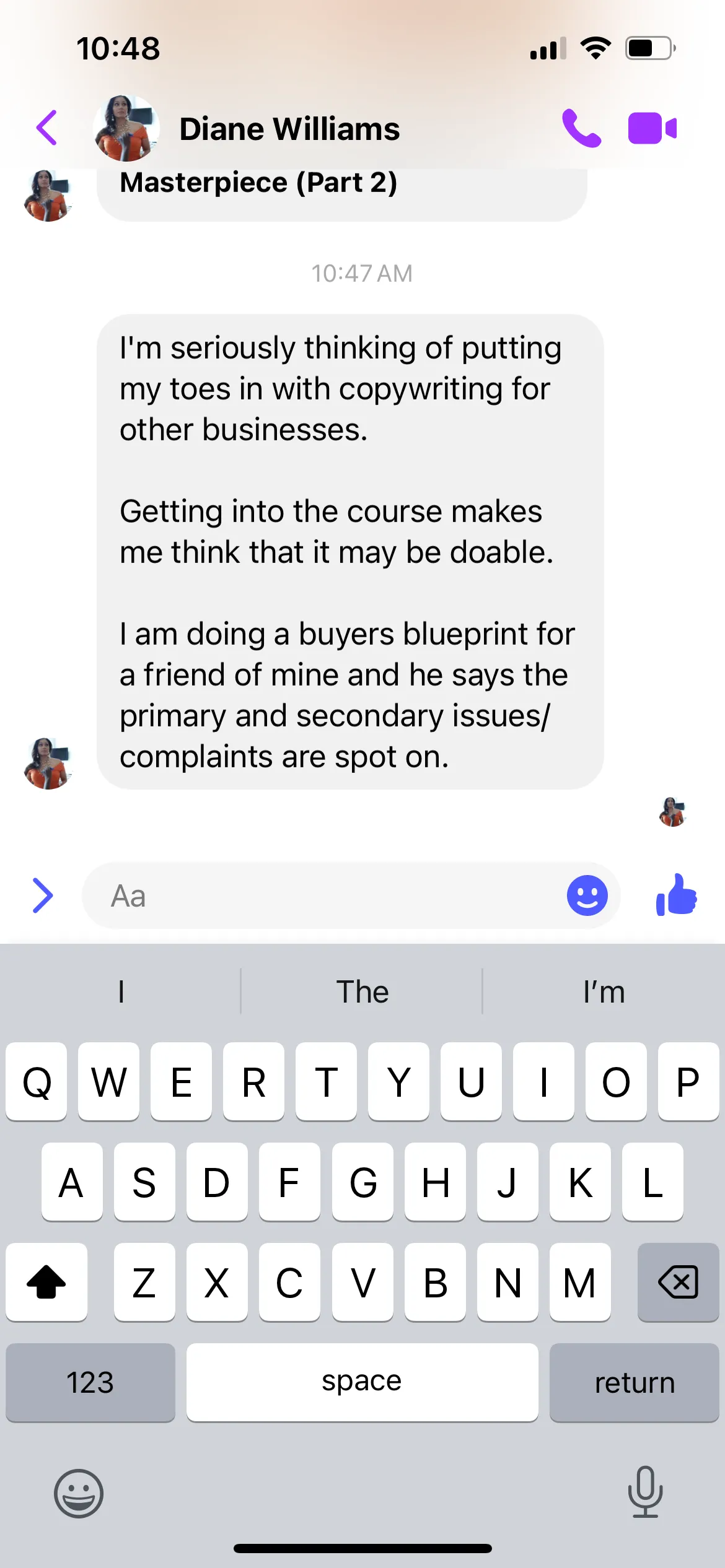
Task: Hit the backspace key on the keyboard
Action: click(x=678, y=1282)
